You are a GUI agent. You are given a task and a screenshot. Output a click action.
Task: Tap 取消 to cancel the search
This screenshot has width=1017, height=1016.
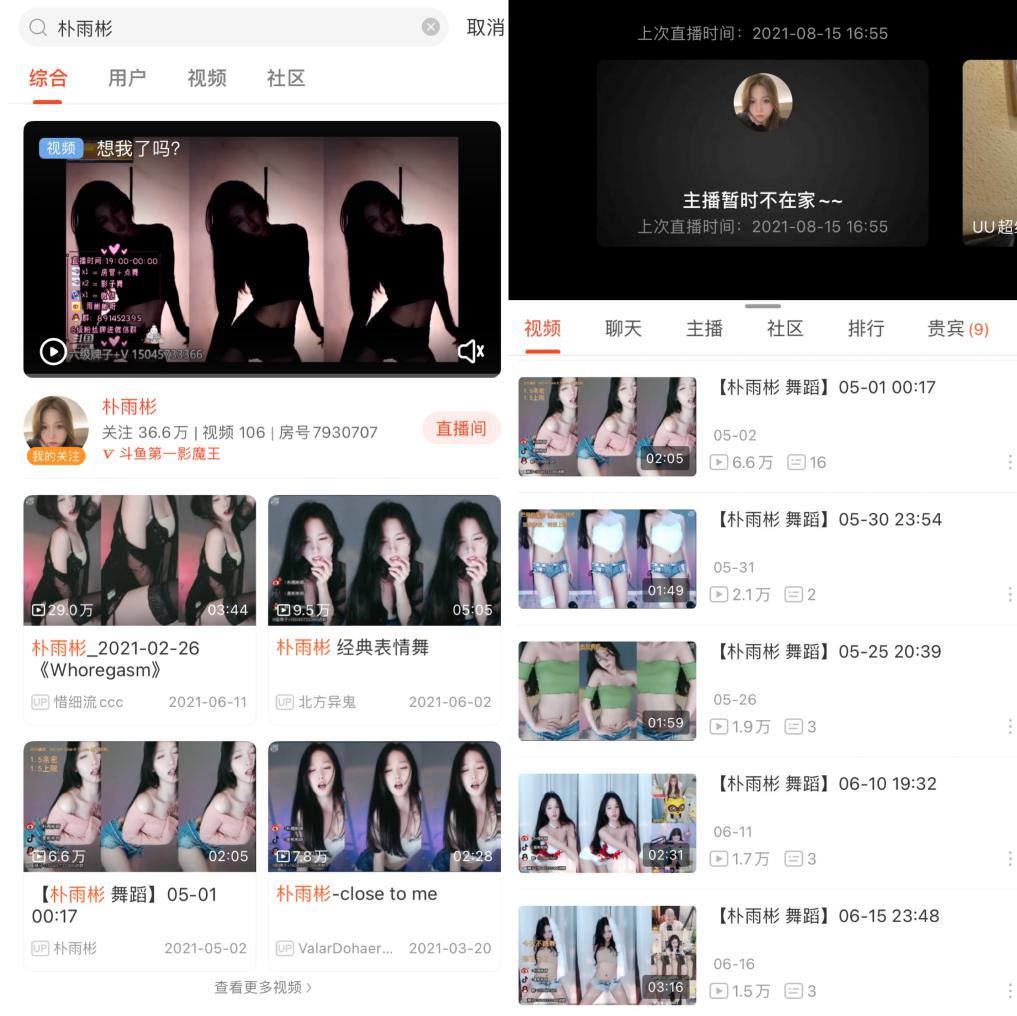point(485,28)
